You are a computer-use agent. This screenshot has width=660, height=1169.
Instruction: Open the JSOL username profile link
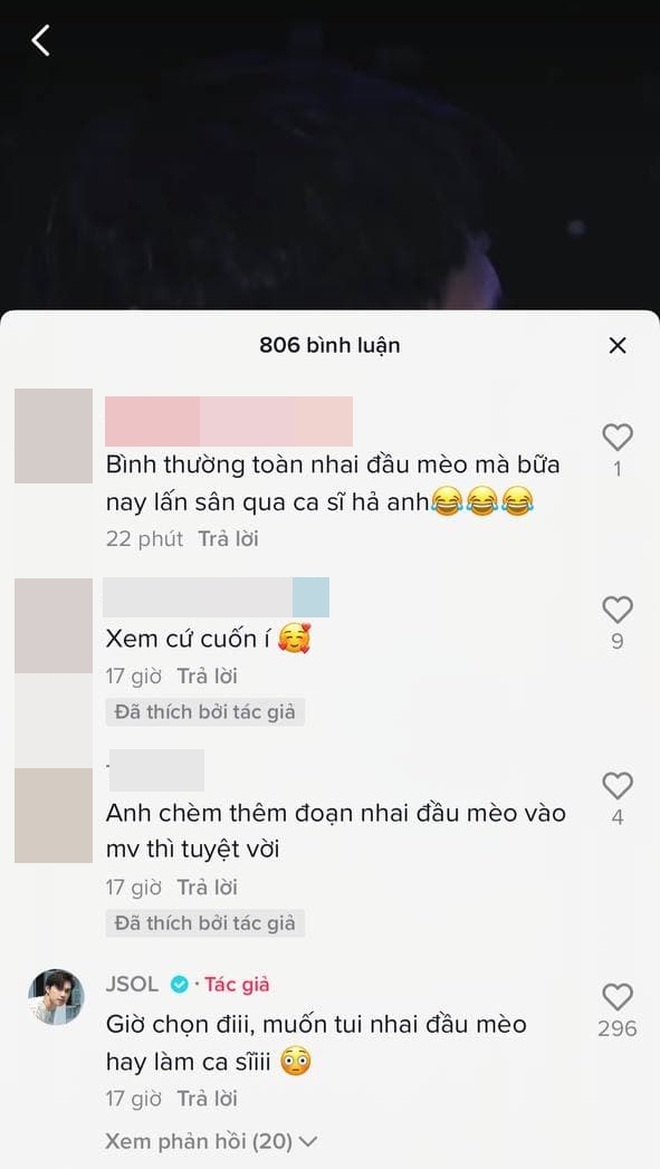[x=132, y=984]
